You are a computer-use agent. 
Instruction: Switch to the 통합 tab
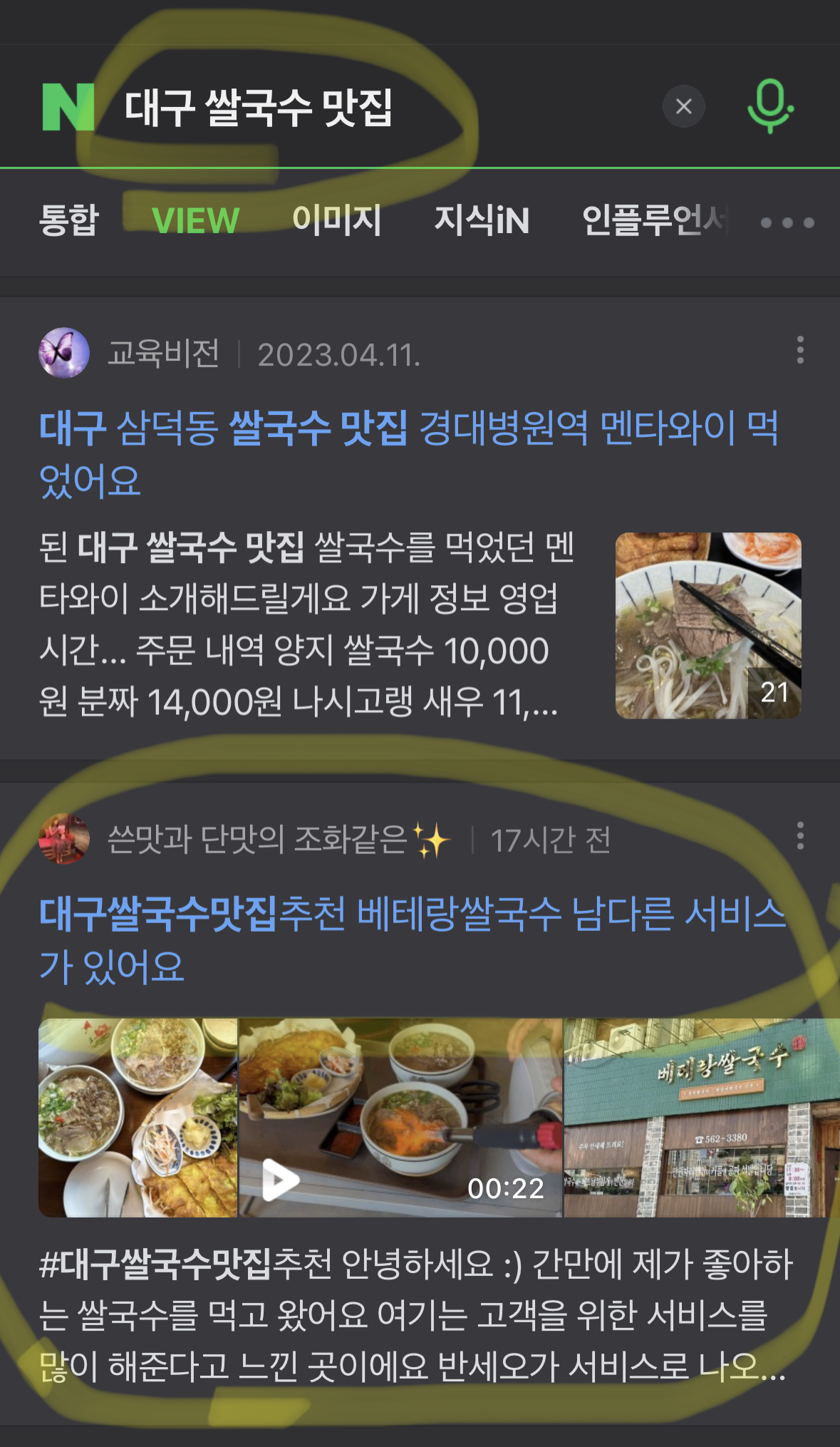[68, 220]
